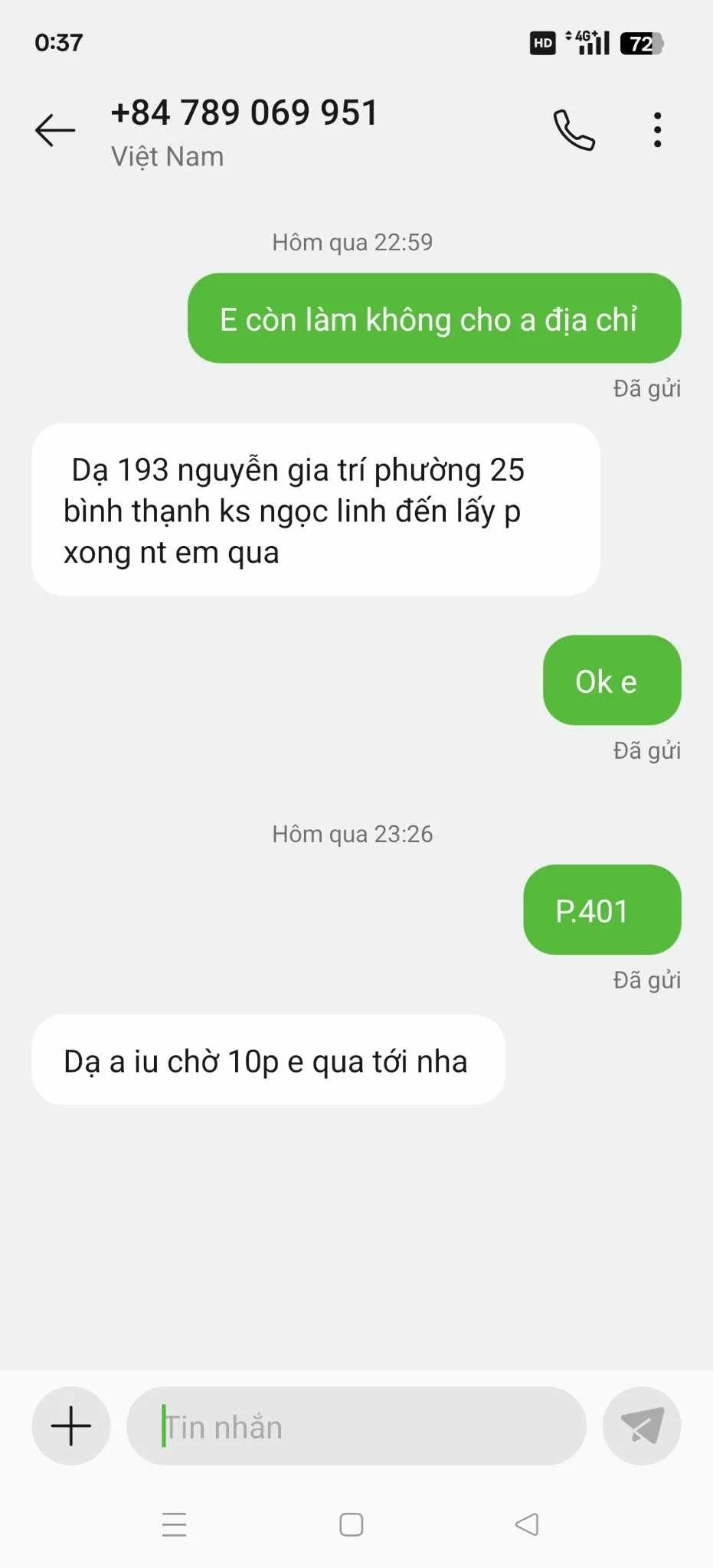Open the three-dot overflow menu
713x1568 pixels.
pyautogui.click(x=657, y=130)
